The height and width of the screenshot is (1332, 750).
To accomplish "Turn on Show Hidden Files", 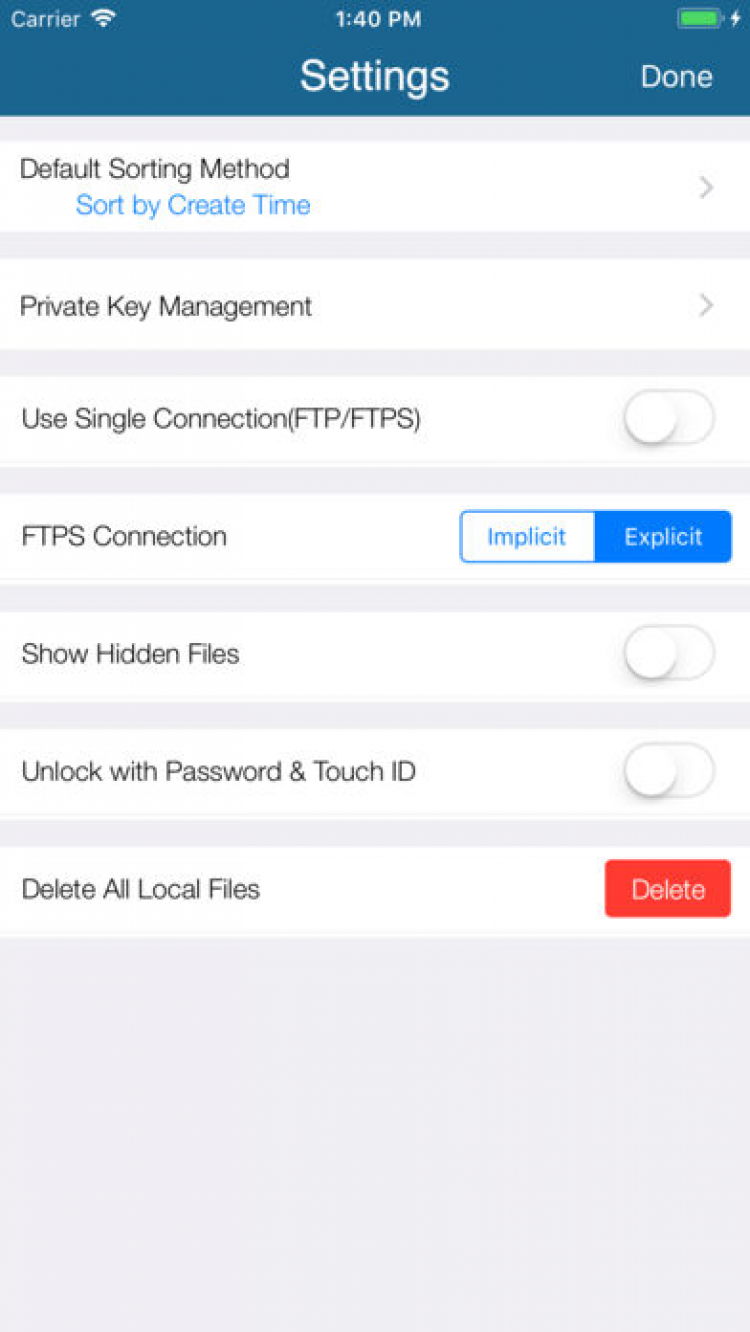I will [668, 654].
